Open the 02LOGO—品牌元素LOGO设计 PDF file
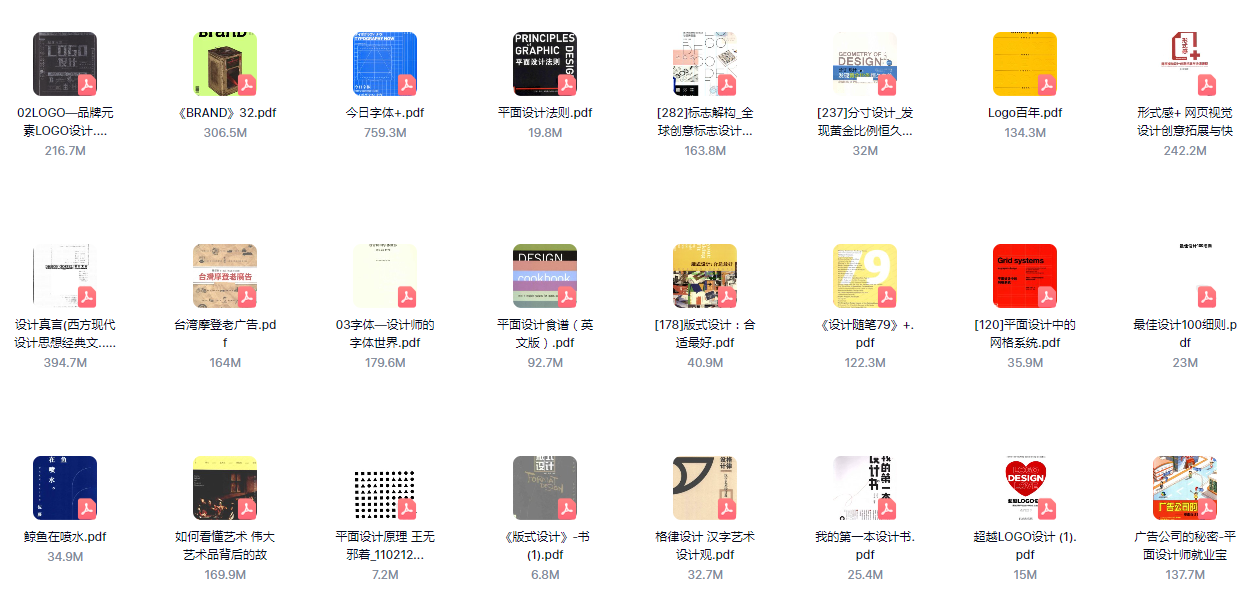This screenshot has width=1248, height=596. tap(65, 64)
